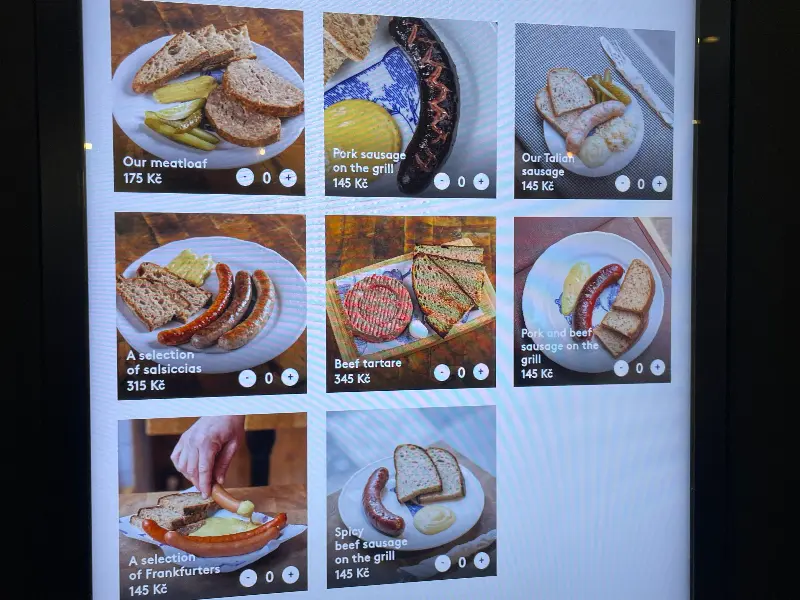The width and height of the screenshot is (800, 600).
Task: Remove one Spicy beef sausage on the grill
Action: tap(442, 563)
